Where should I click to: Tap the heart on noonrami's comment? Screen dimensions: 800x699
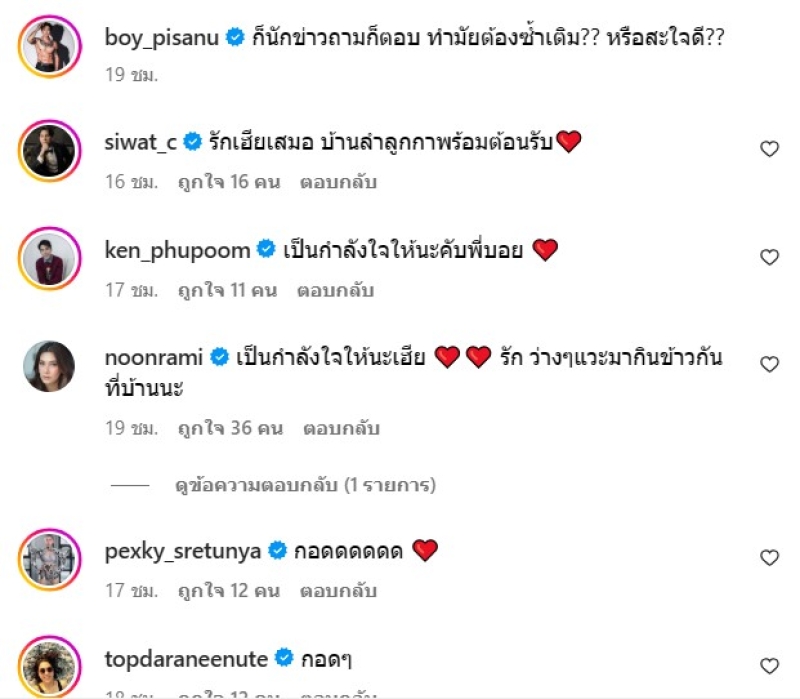[769, 365]
